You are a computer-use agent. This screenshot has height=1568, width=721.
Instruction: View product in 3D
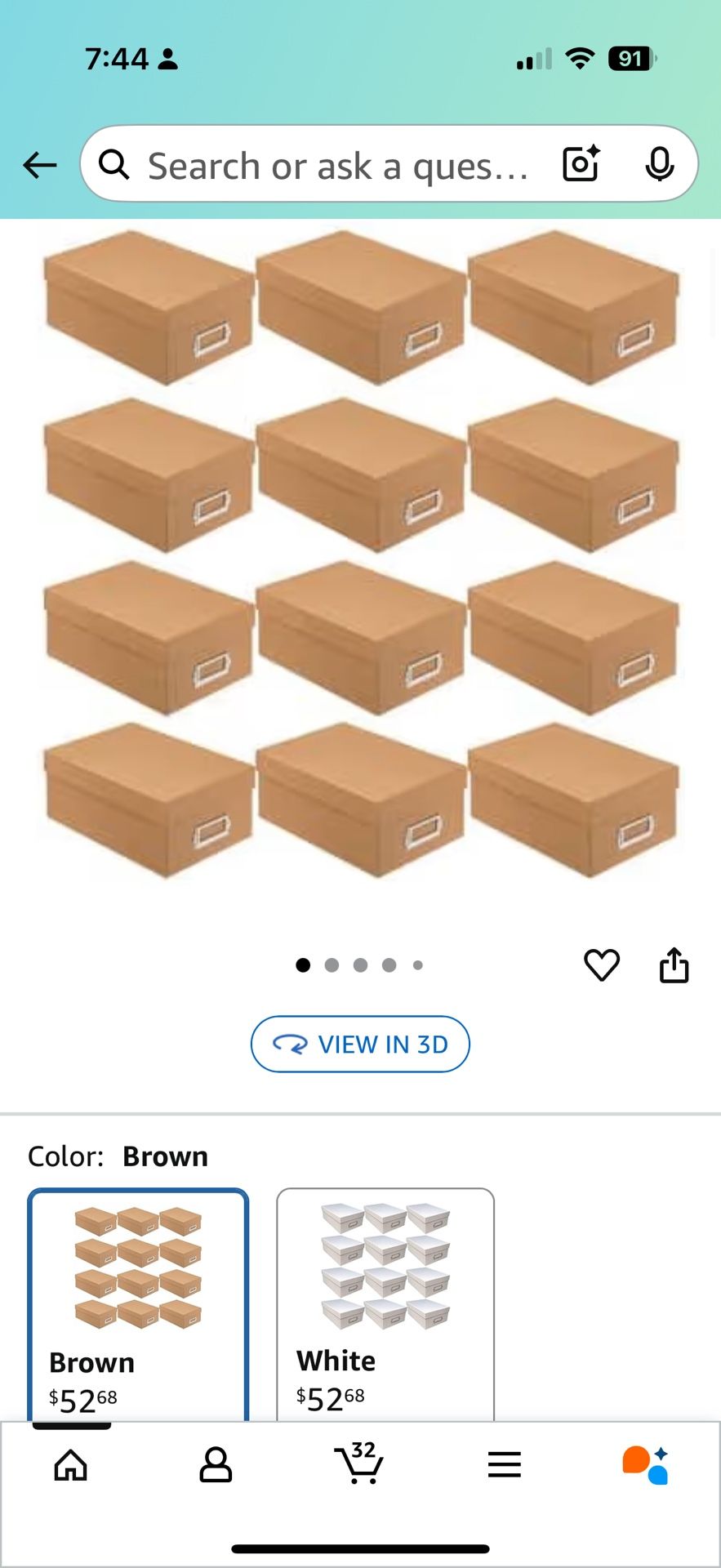click(x=360, y=1044)
